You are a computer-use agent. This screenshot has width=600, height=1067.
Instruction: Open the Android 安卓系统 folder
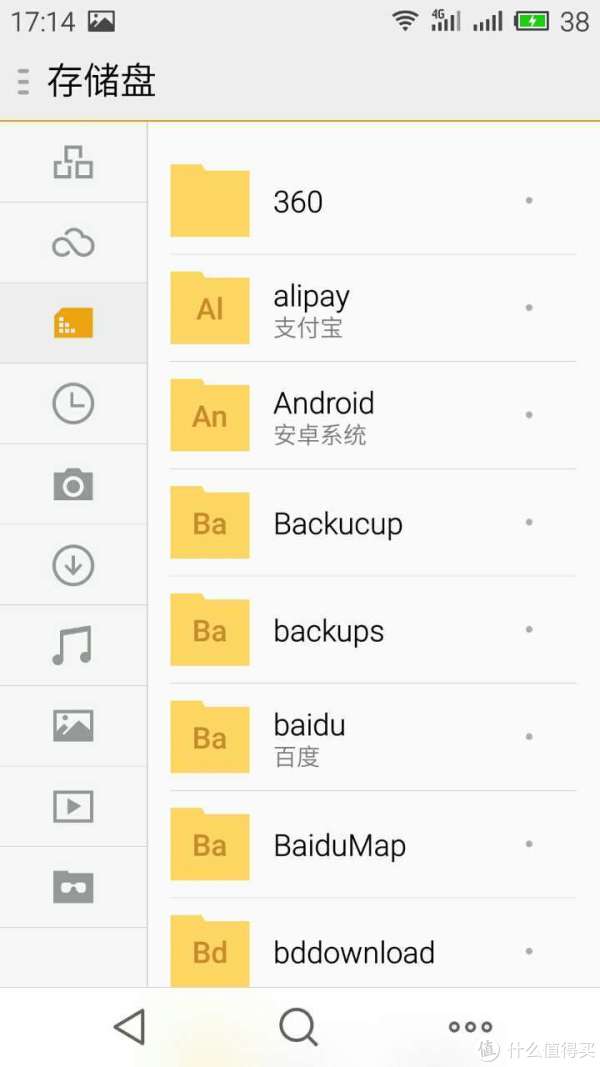(x=373, y=416)
